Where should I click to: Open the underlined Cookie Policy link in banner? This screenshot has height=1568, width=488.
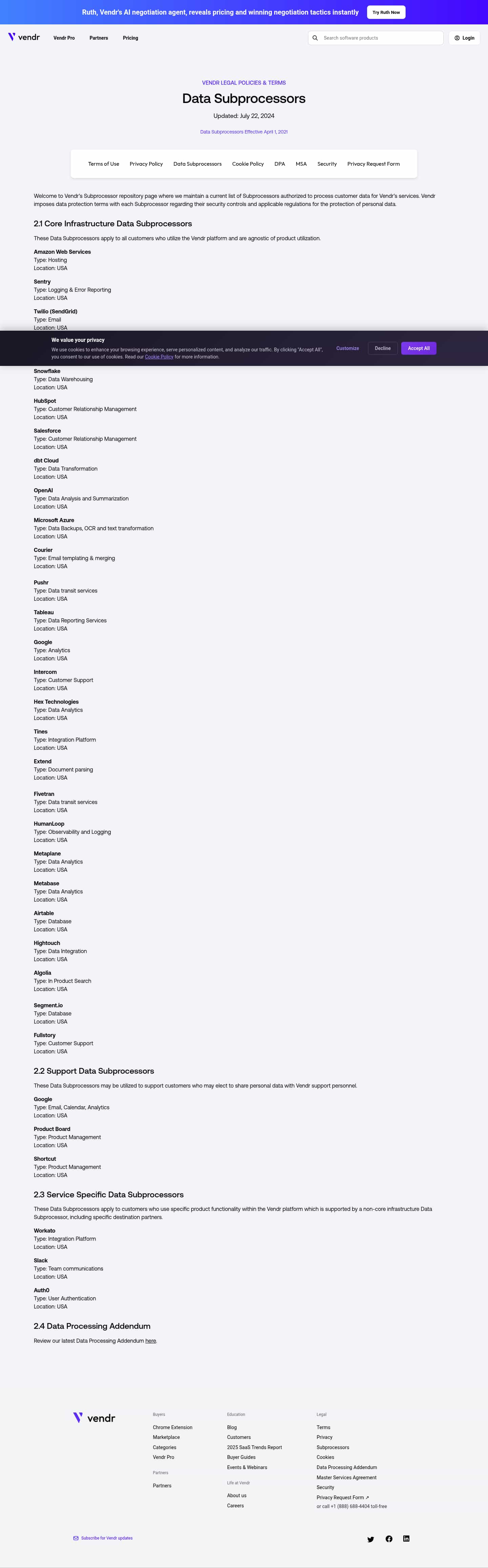[x=159, y=357]
